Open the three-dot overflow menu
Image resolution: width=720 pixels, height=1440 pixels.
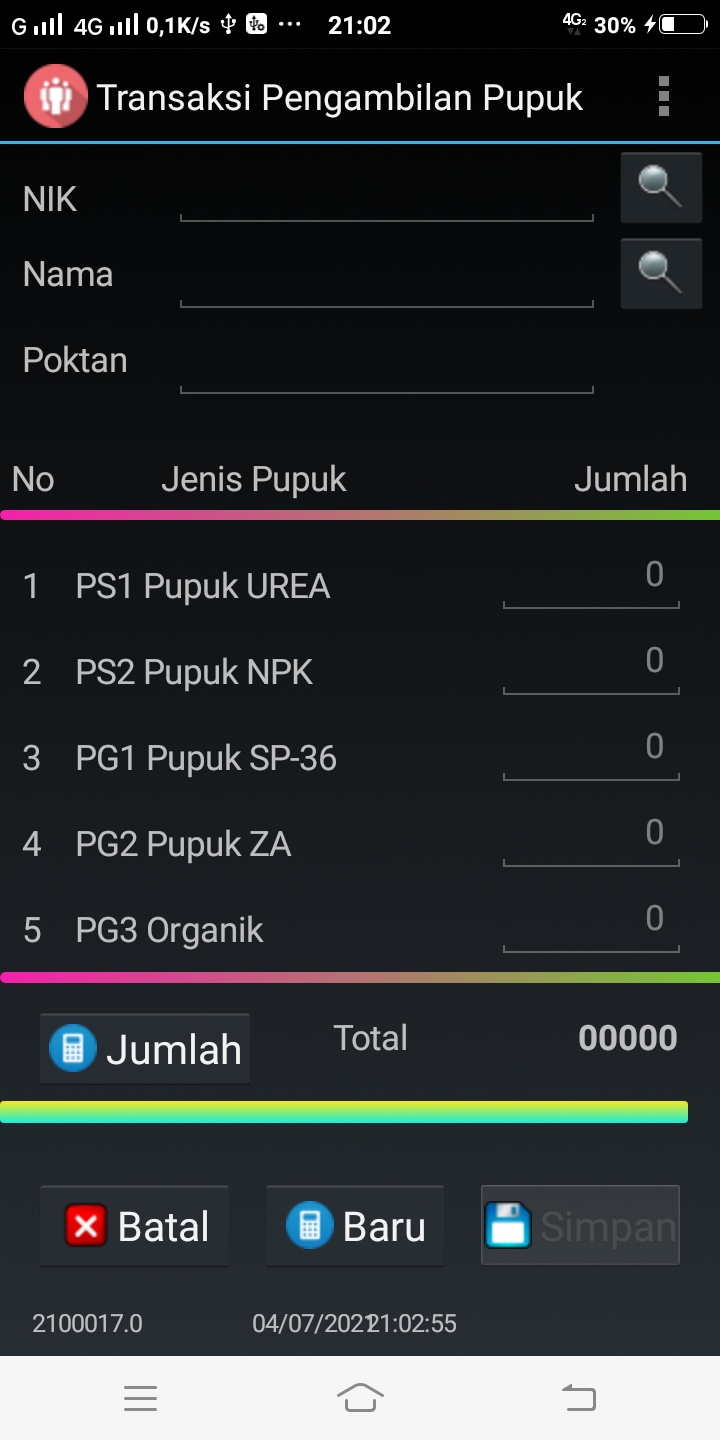click(663, 97)
